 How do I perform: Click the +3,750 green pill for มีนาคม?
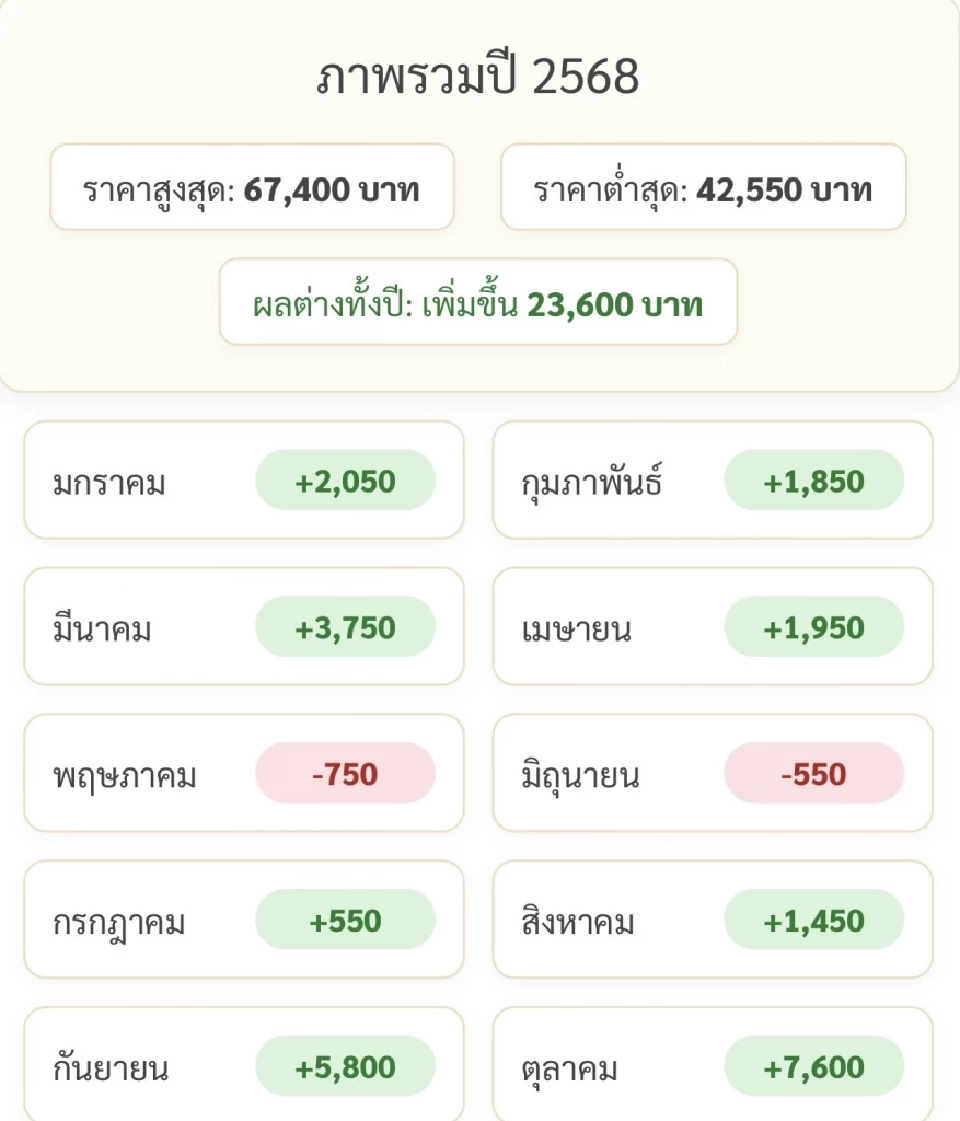click(x=347, y=627)
